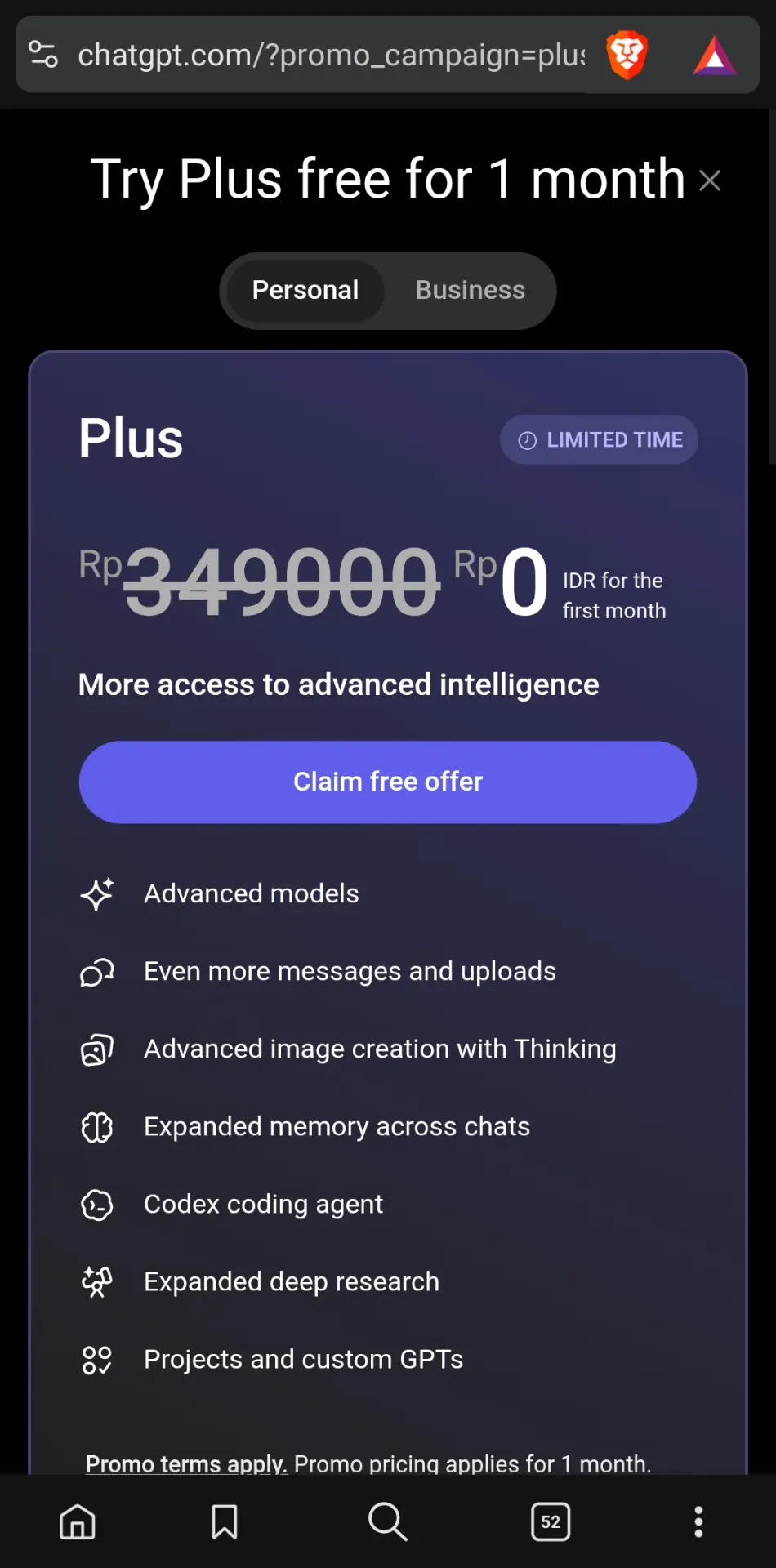Dismiss the Plus free trial offer
Viewport: 776px width, 1568px height.
pyautogui.click(x=710, y=180)
